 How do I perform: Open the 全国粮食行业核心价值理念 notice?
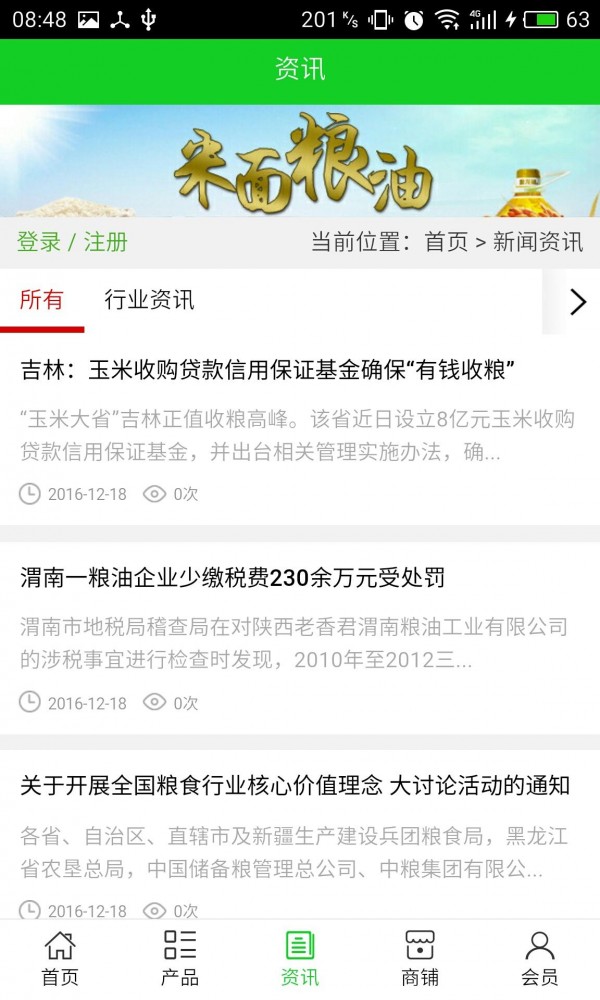pyautogui.click(x=295, y=786)
